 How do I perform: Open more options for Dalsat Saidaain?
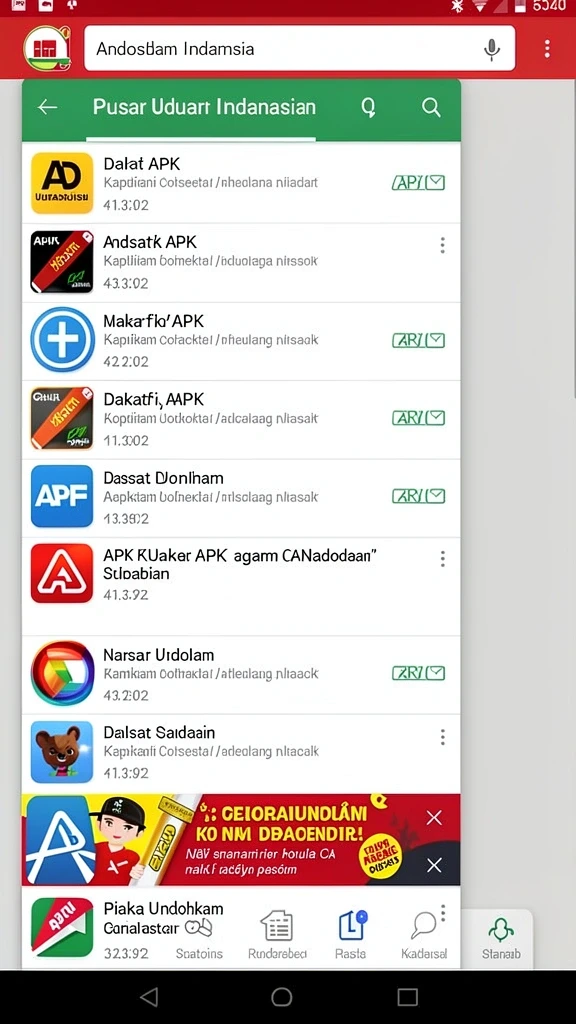[442, 737]
